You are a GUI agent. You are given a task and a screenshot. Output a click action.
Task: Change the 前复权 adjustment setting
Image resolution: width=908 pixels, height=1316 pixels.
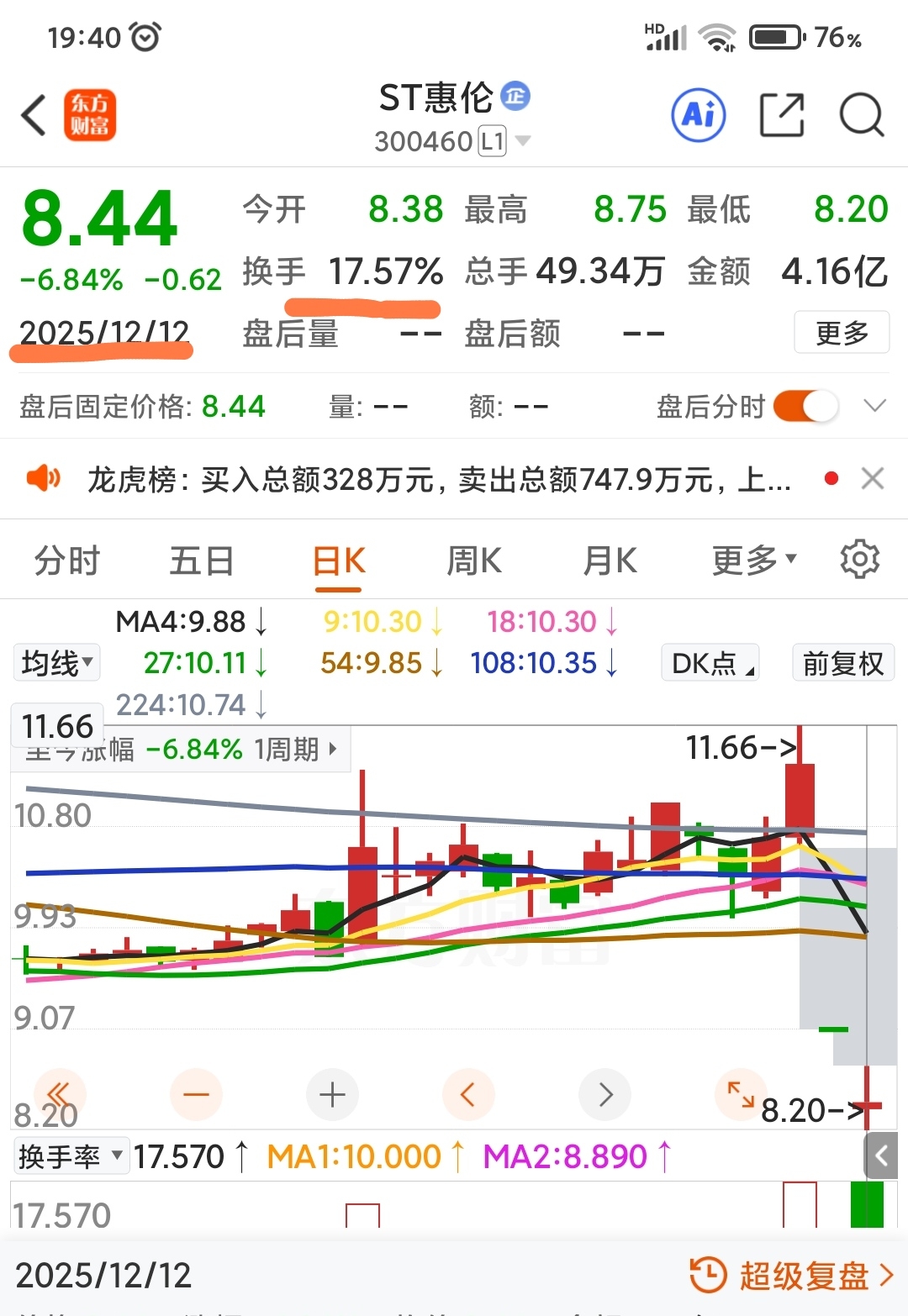842,664
